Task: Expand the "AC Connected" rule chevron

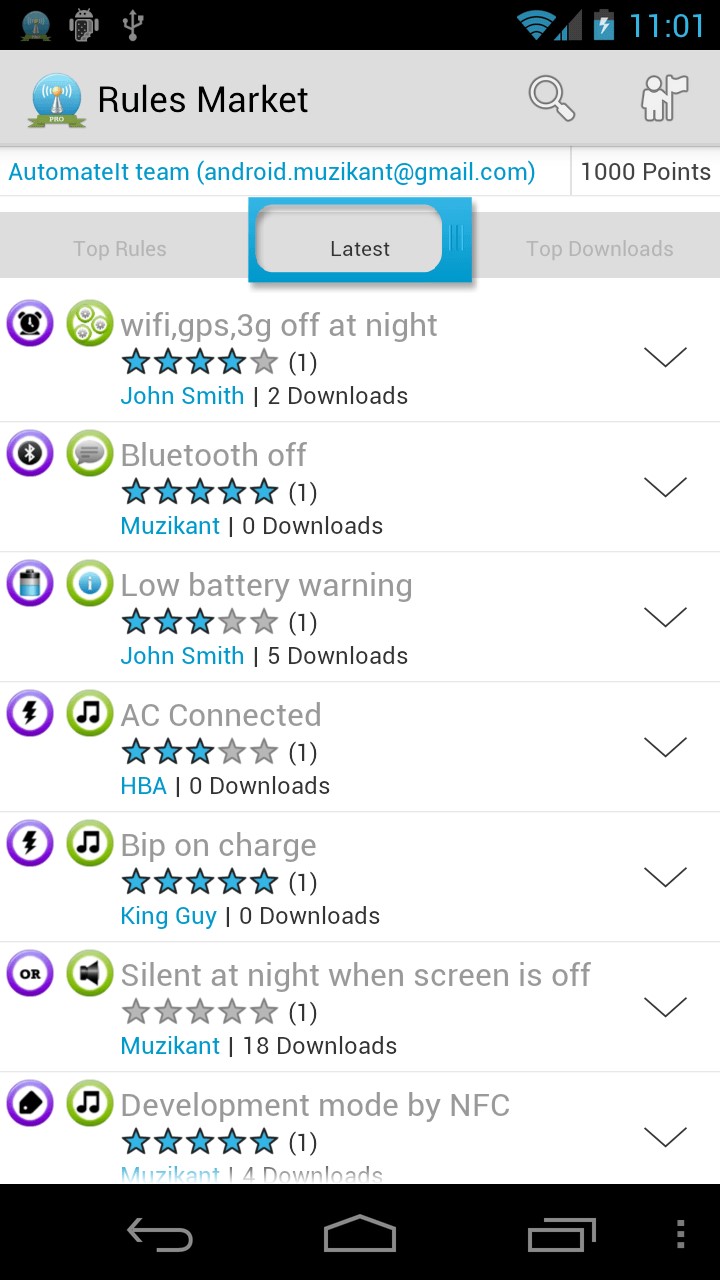Action: point(665,747)
